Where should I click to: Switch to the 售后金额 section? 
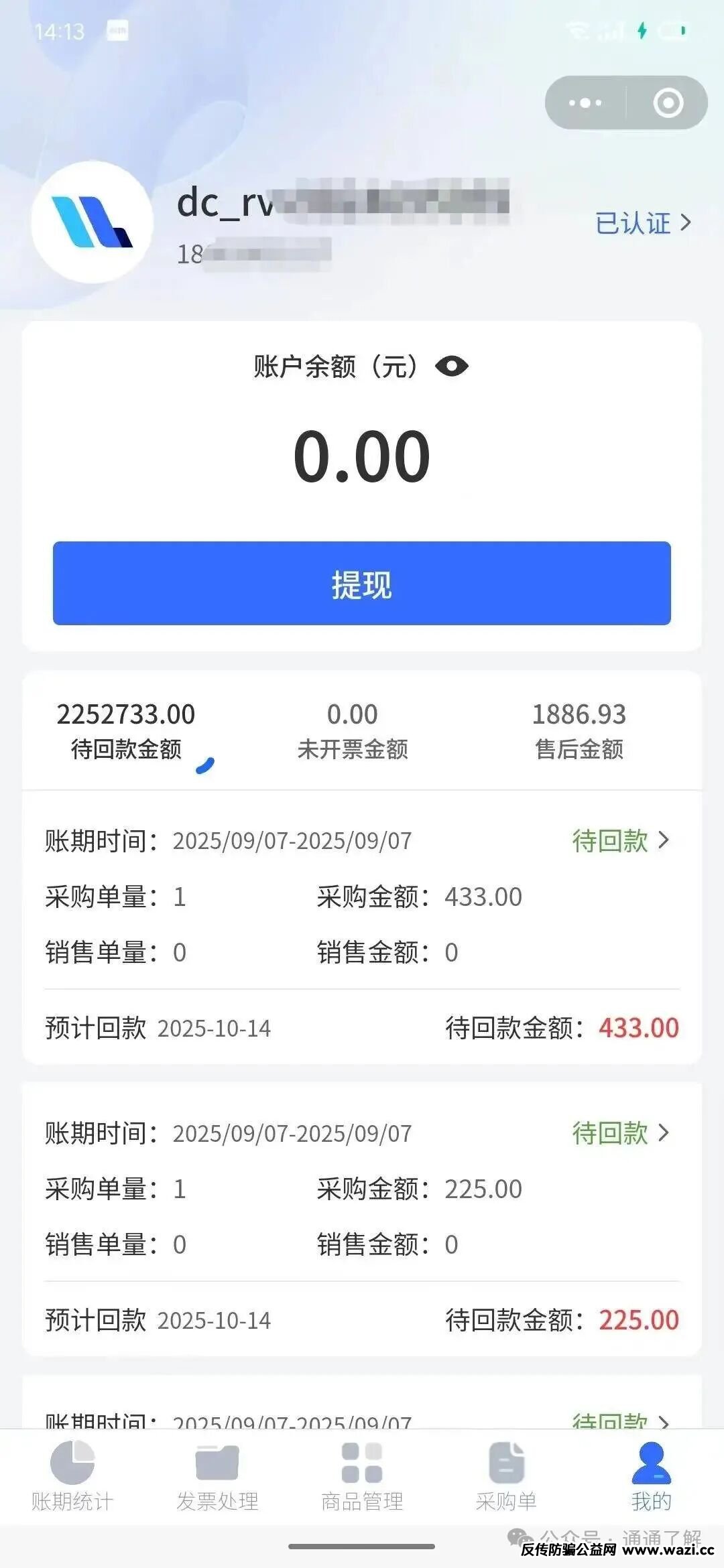tap(579, 730)
